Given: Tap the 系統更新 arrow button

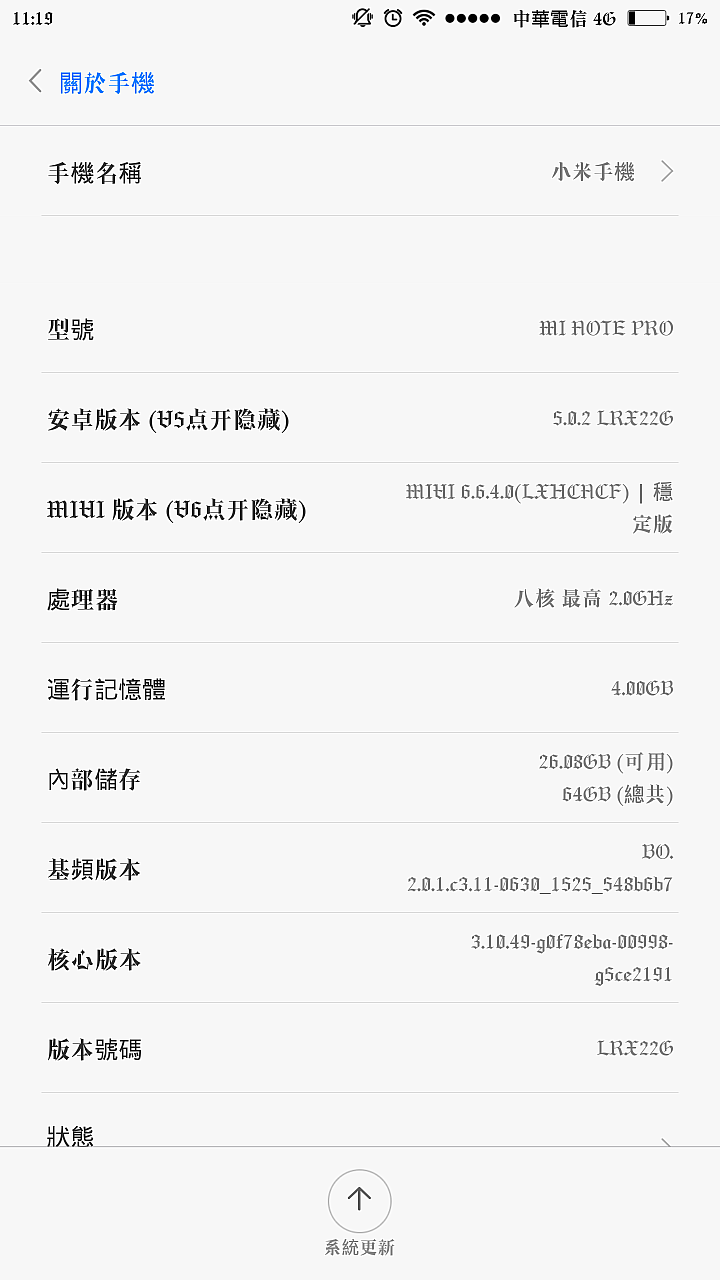Looking at the screenshot, I should 360,1201.
